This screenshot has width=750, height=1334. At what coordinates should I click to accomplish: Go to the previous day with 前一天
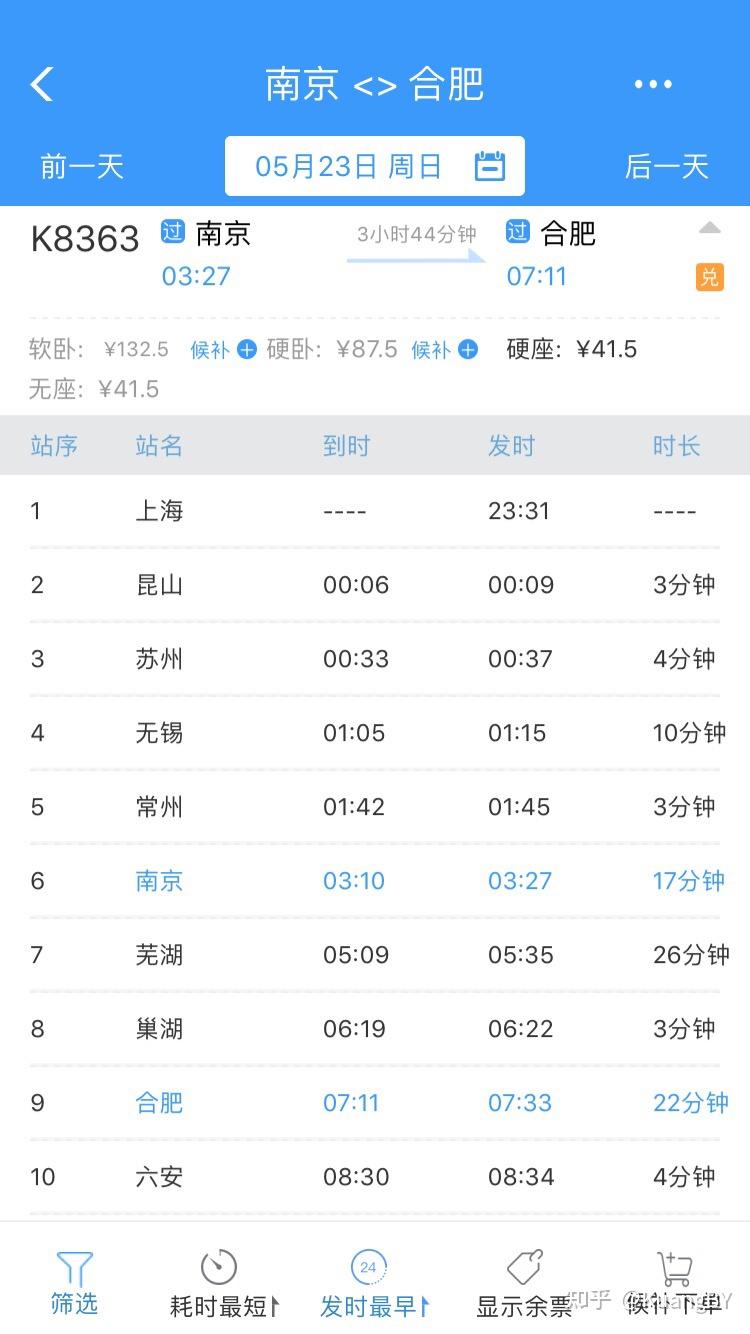[80, 166]
